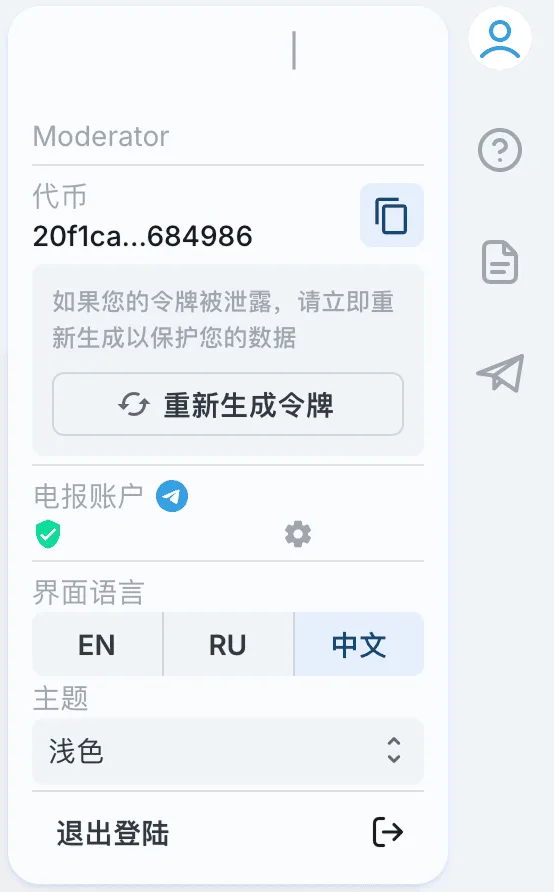Open the Telegram paper plane icon
Screen dimensions: 554x892
click(x=500, y=373)
